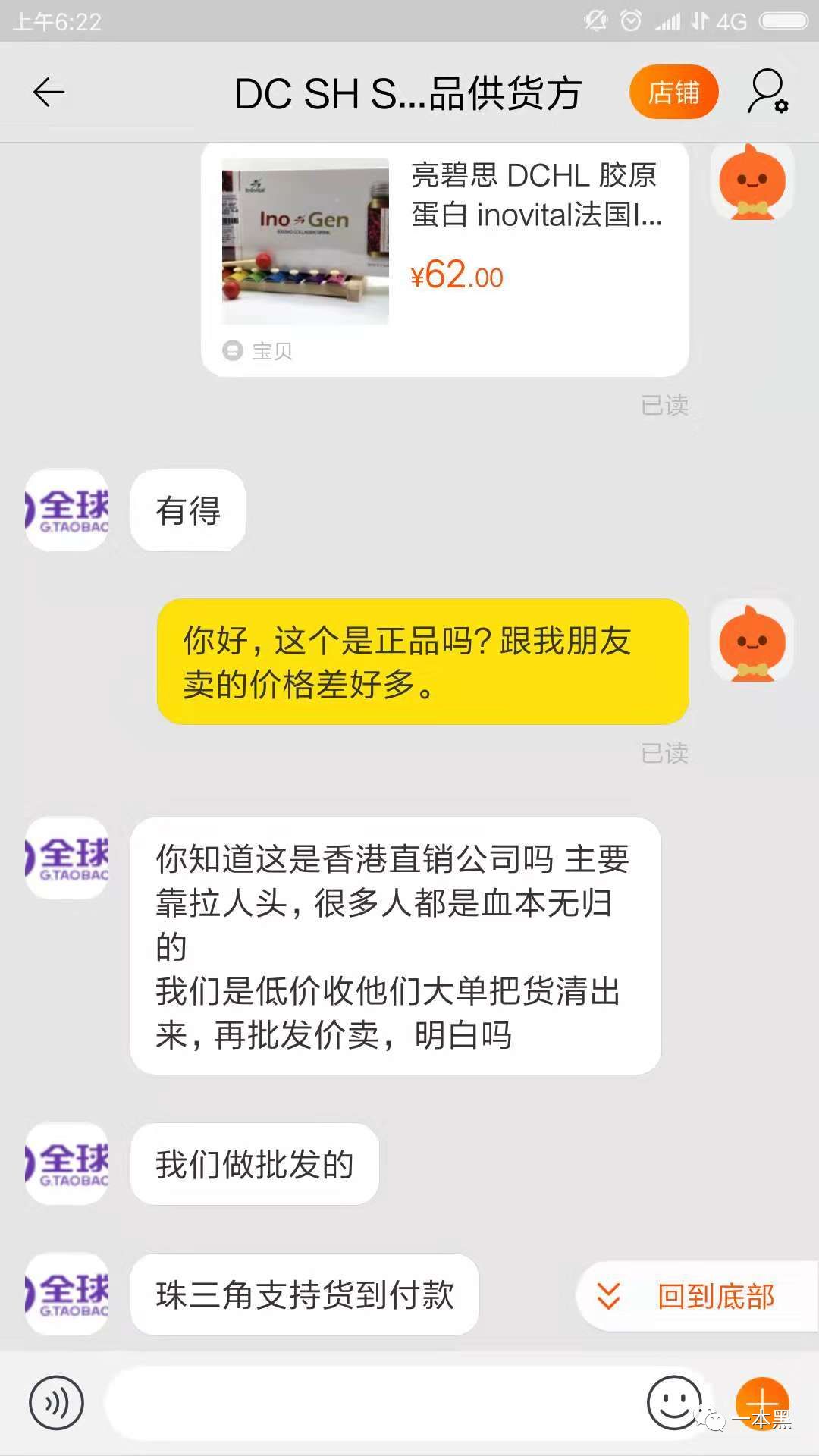
Task: Navigate back with the back arrow
Action: pos(48,92)
